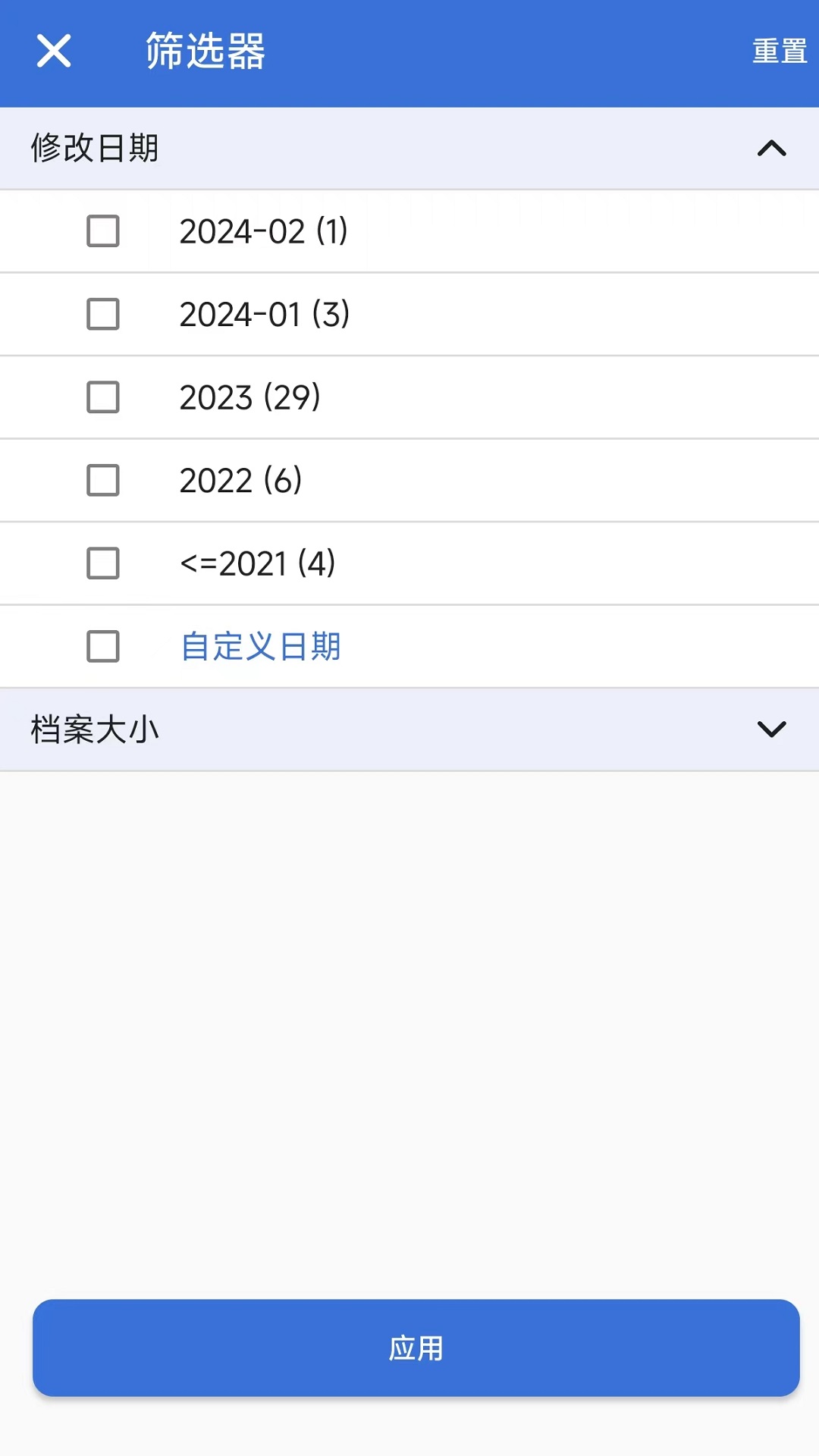Image resolution: width=819 pixels, height=1456 pixels.
Task: Click the collapse chevron beside 修改日期
Action: pos(771,149)
